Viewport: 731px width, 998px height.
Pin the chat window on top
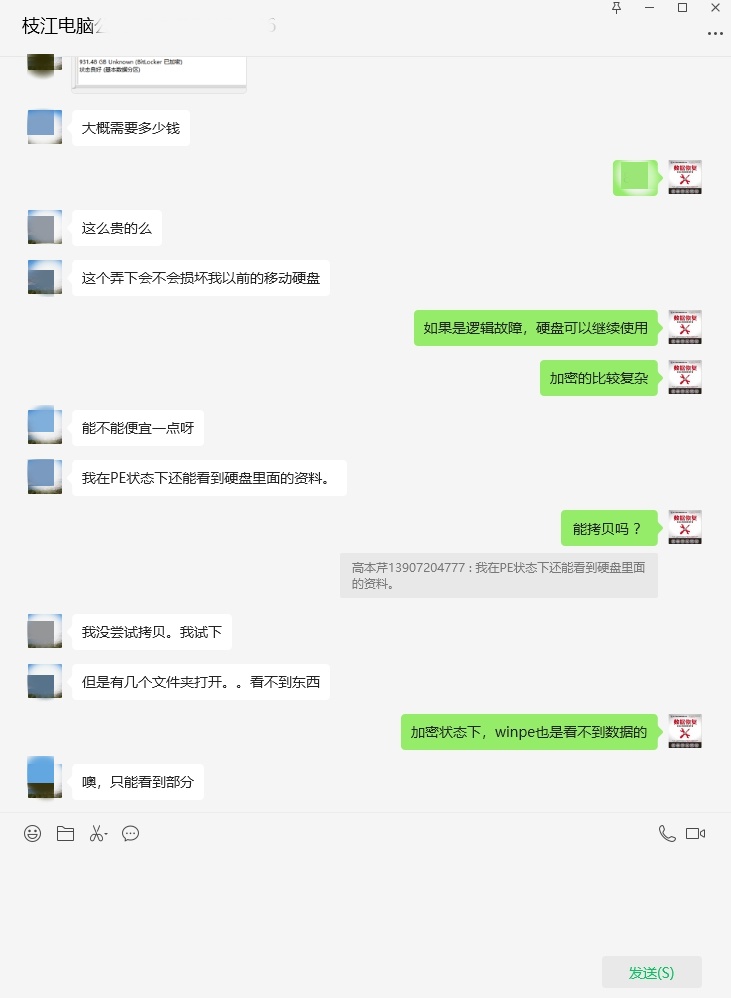616,8
